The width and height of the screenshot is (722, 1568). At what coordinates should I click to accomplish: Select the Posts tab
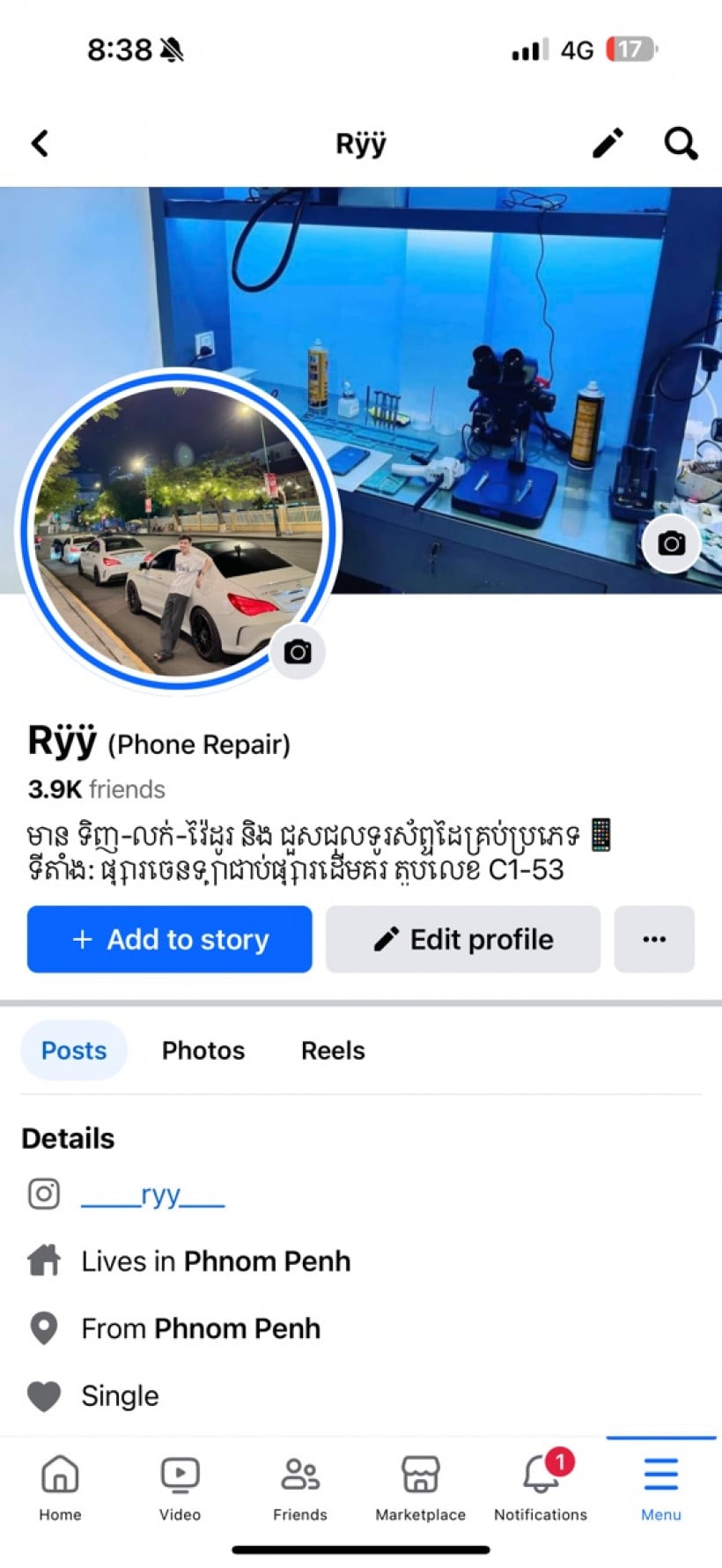point(73,1050)
